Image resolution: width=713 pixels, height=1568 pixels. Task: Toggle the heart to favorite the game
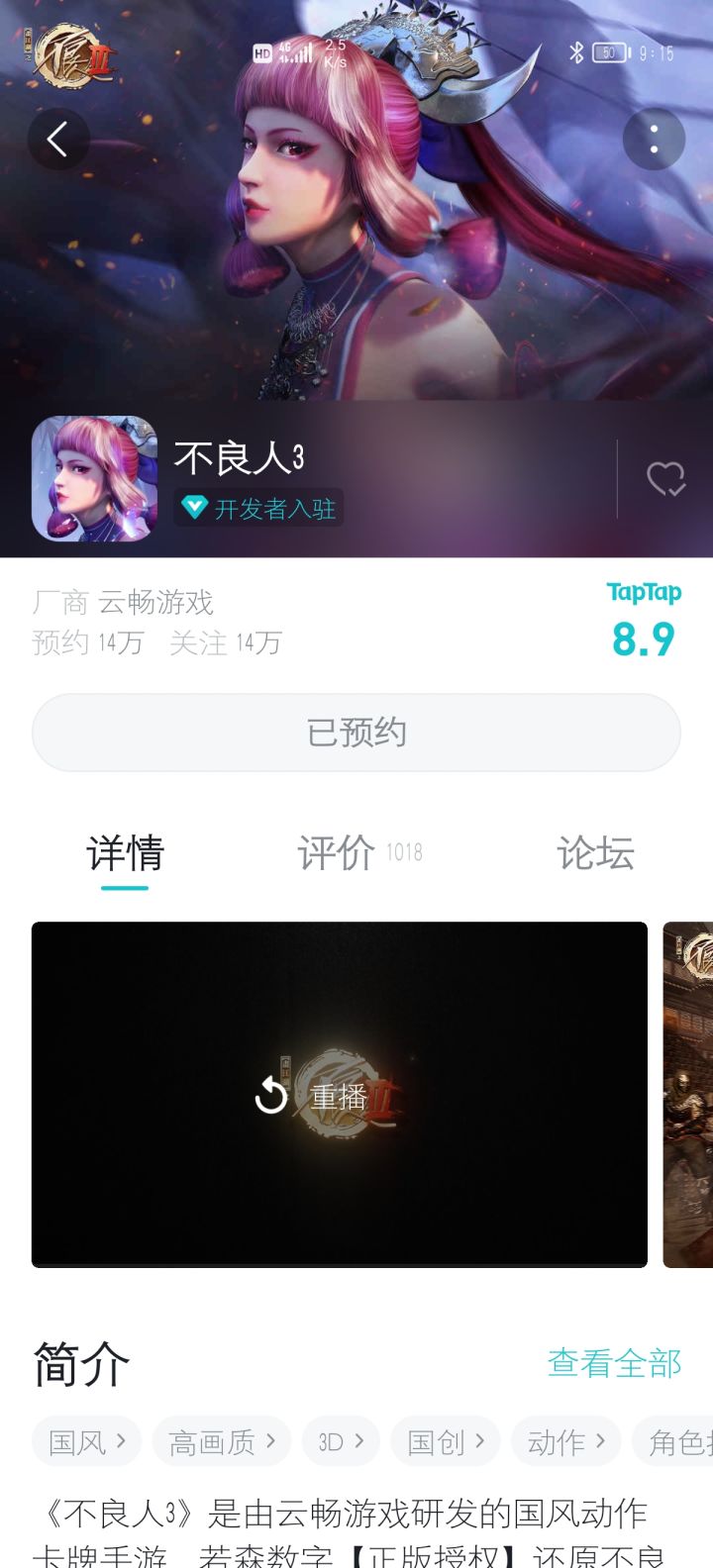(665, 480)
